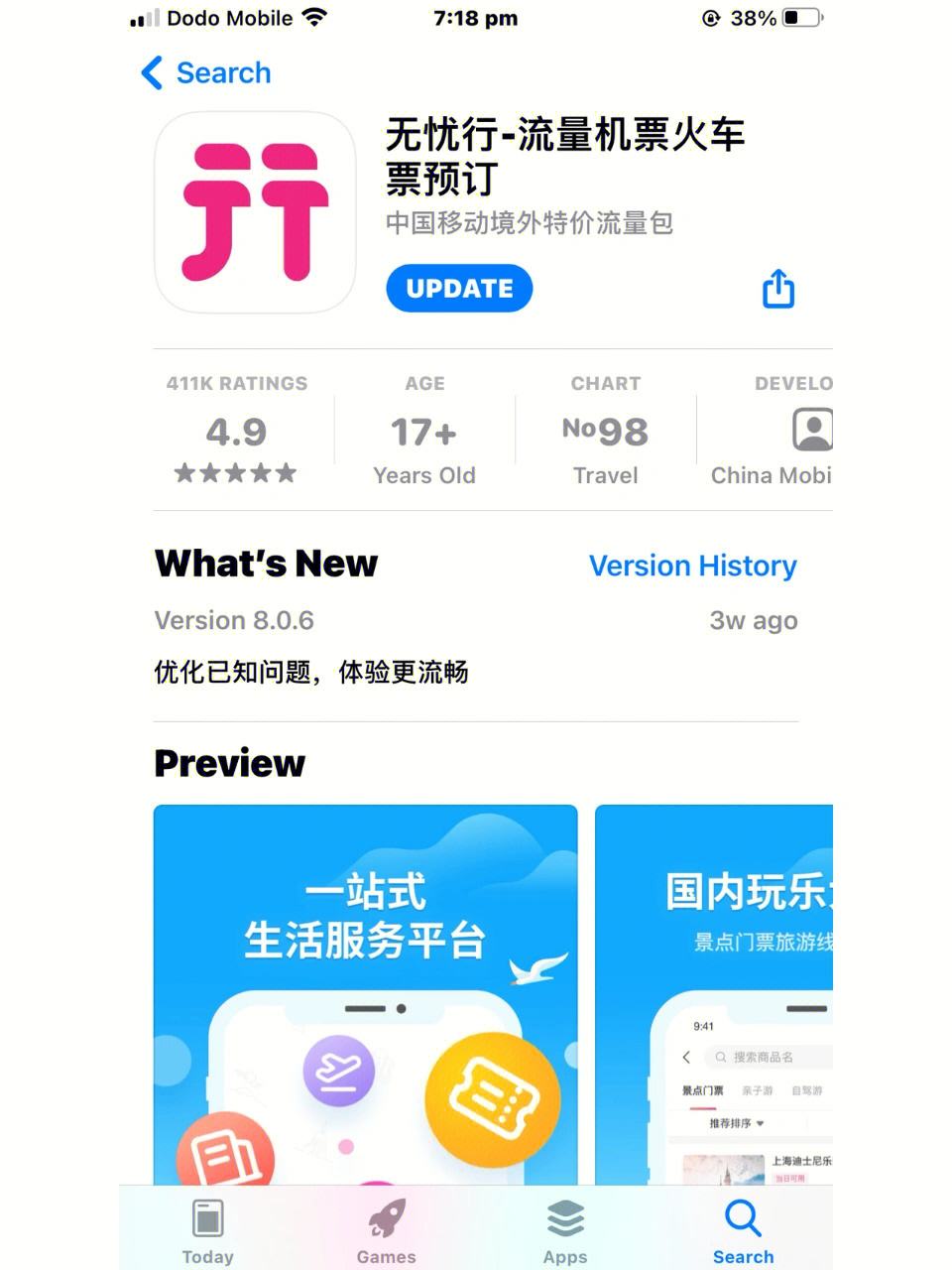Switch to the Today tab
The height and width of the screenshot is (1270, 952).
tap(208, 1230)
